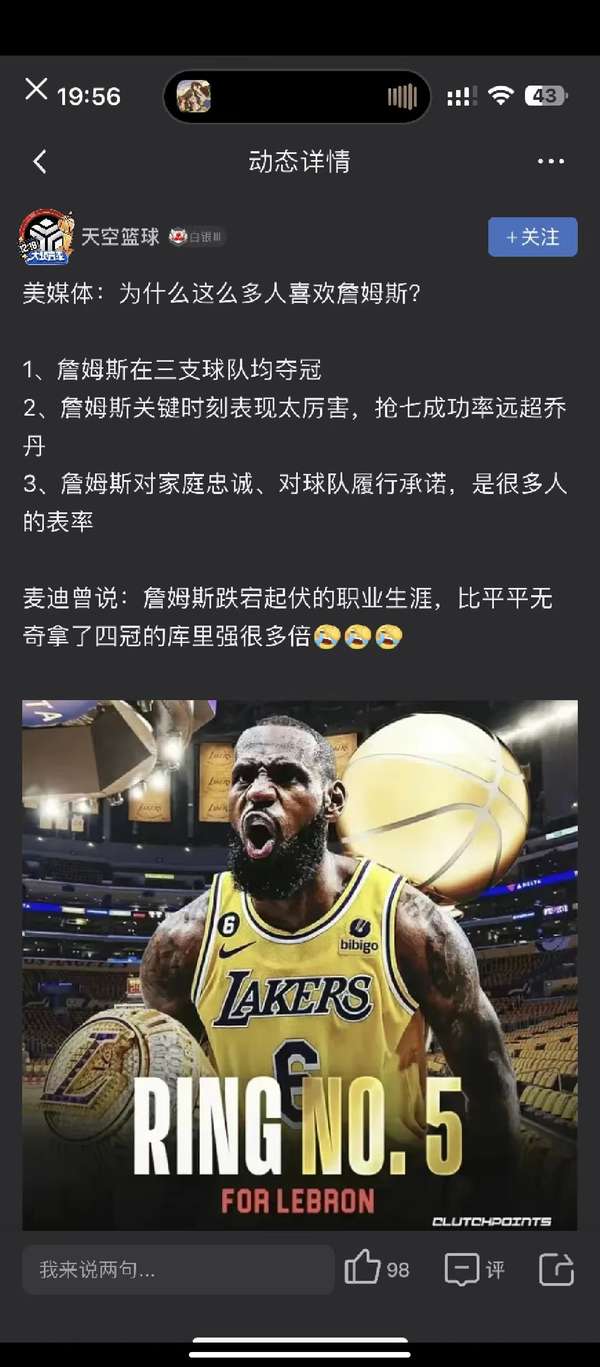600x1367 pixels.
Task: Open the LeBron Ring No. 5 image
Action: (300, 965)
